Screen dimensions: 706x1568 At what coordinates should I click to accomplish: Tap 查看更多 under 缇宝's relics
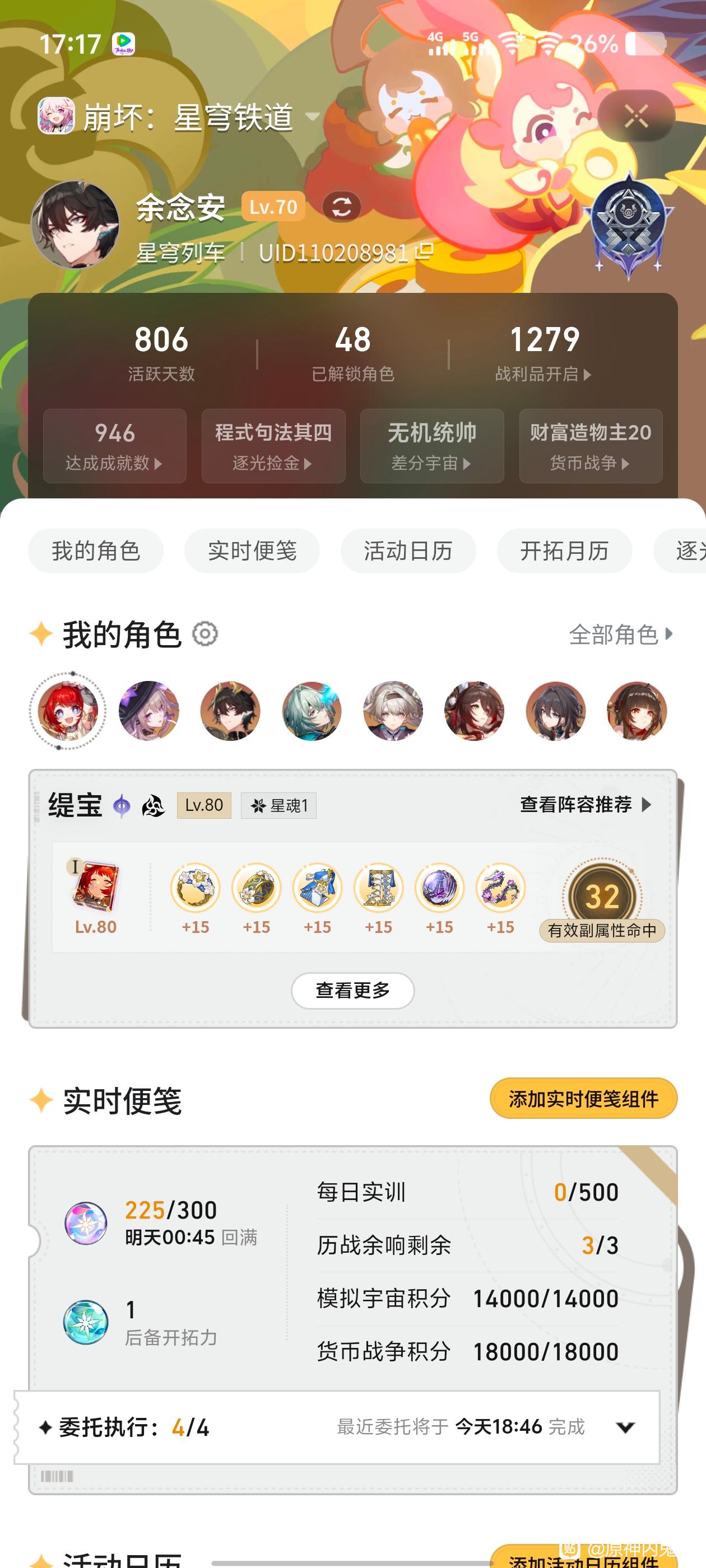(x=352, y=990)
